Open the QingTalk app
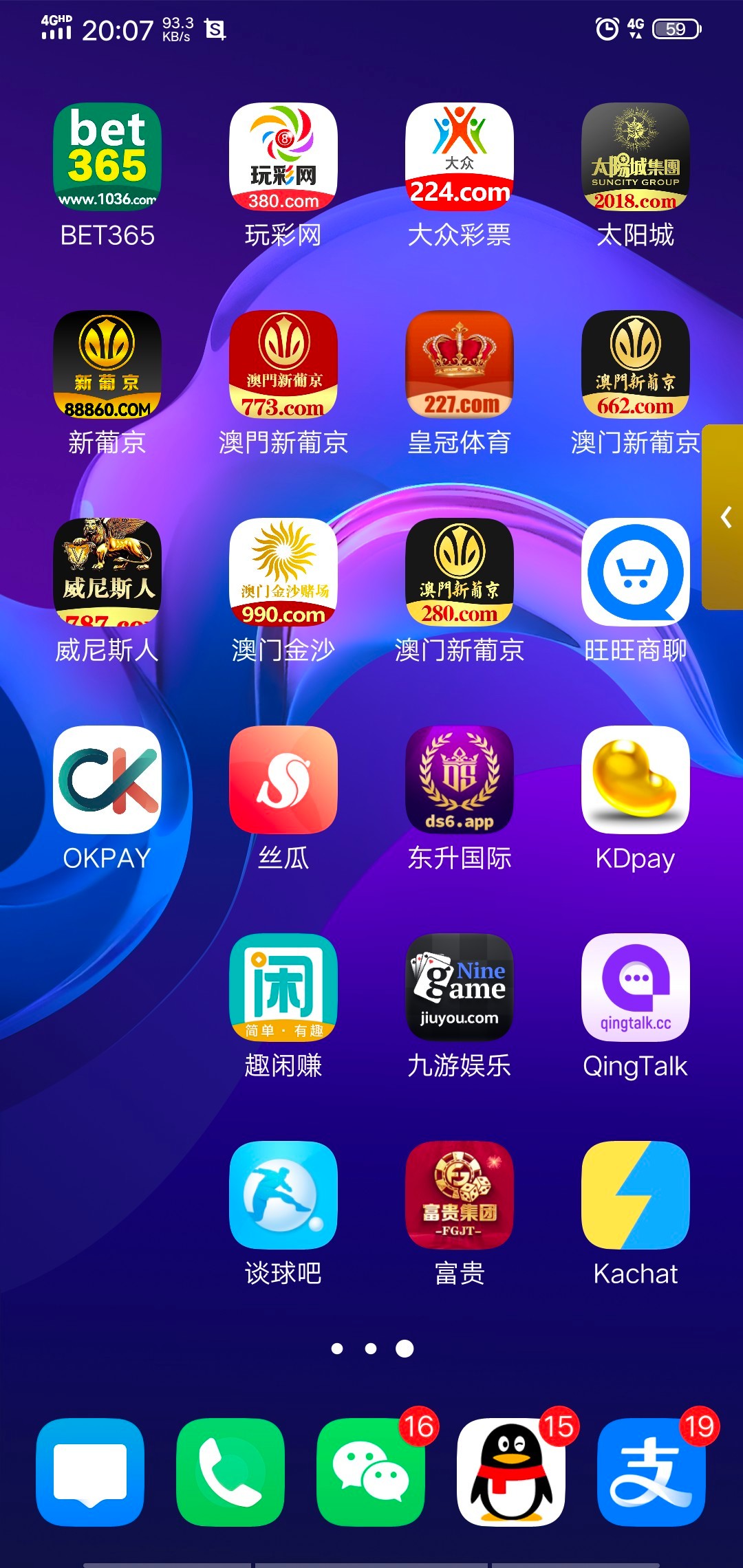This screenshot has width=743, height=1568. pos(636,988)
